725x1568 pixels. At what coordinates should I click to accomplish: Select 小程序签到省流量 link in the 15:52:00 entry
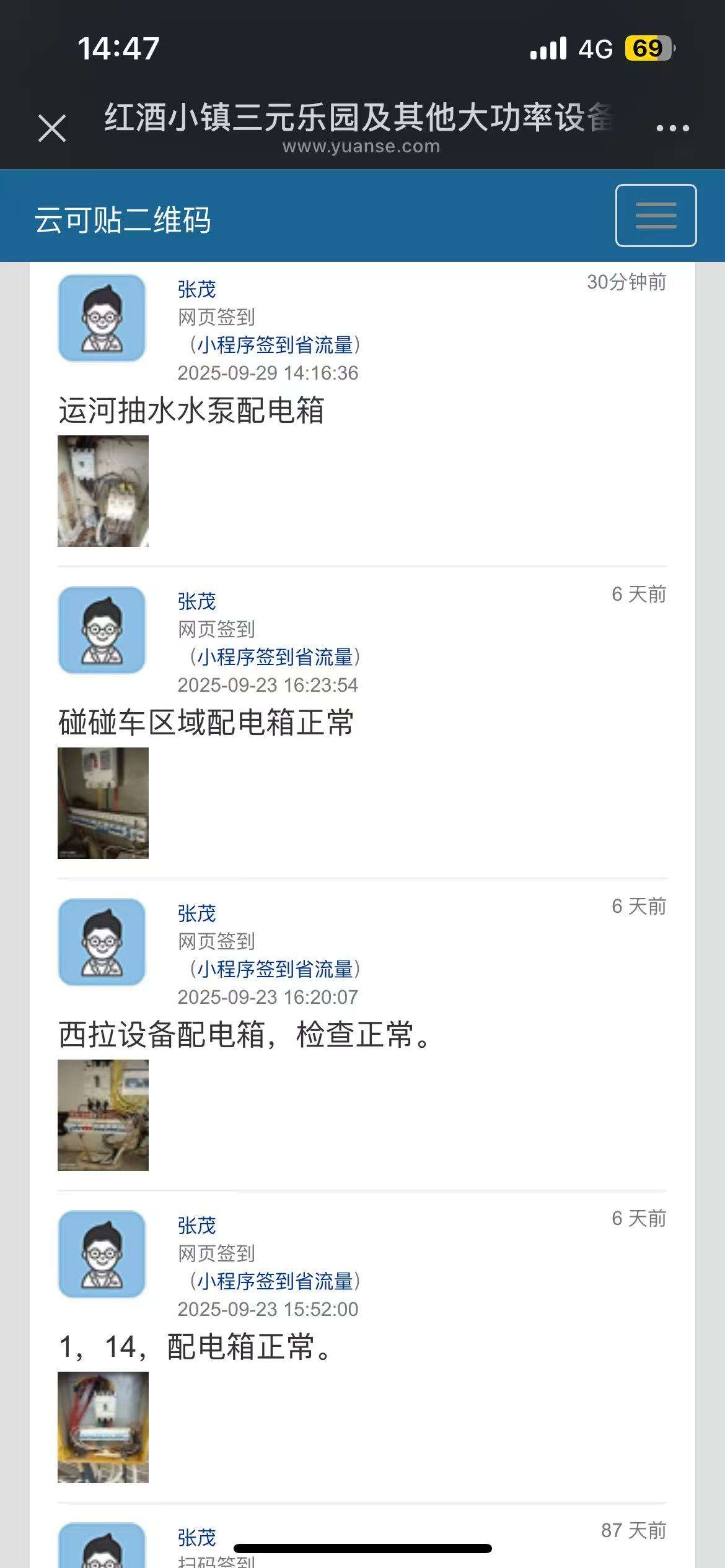[275, 1281]
